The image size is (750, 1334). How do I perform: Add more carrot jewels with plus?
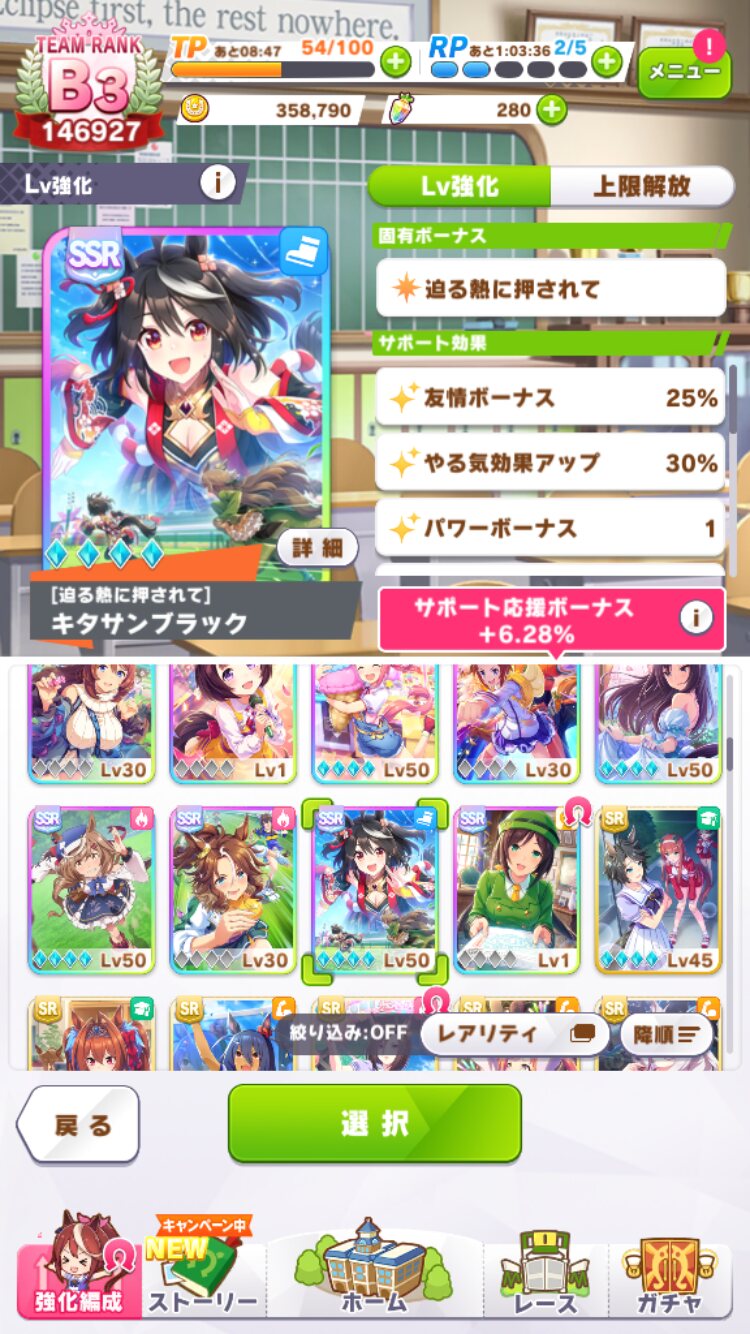(x=552, y=109)
